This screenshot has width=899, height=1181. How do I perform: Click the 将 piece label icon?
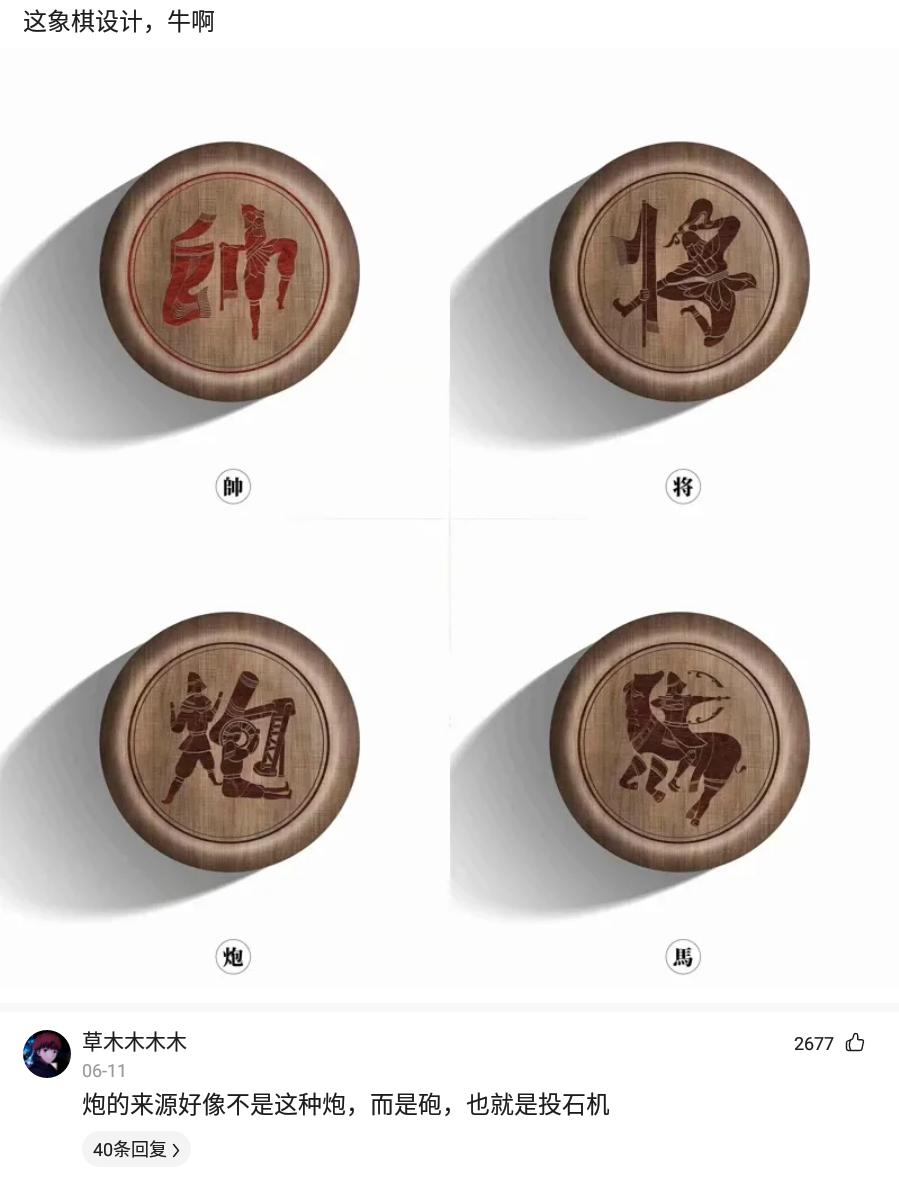(682, 486)
